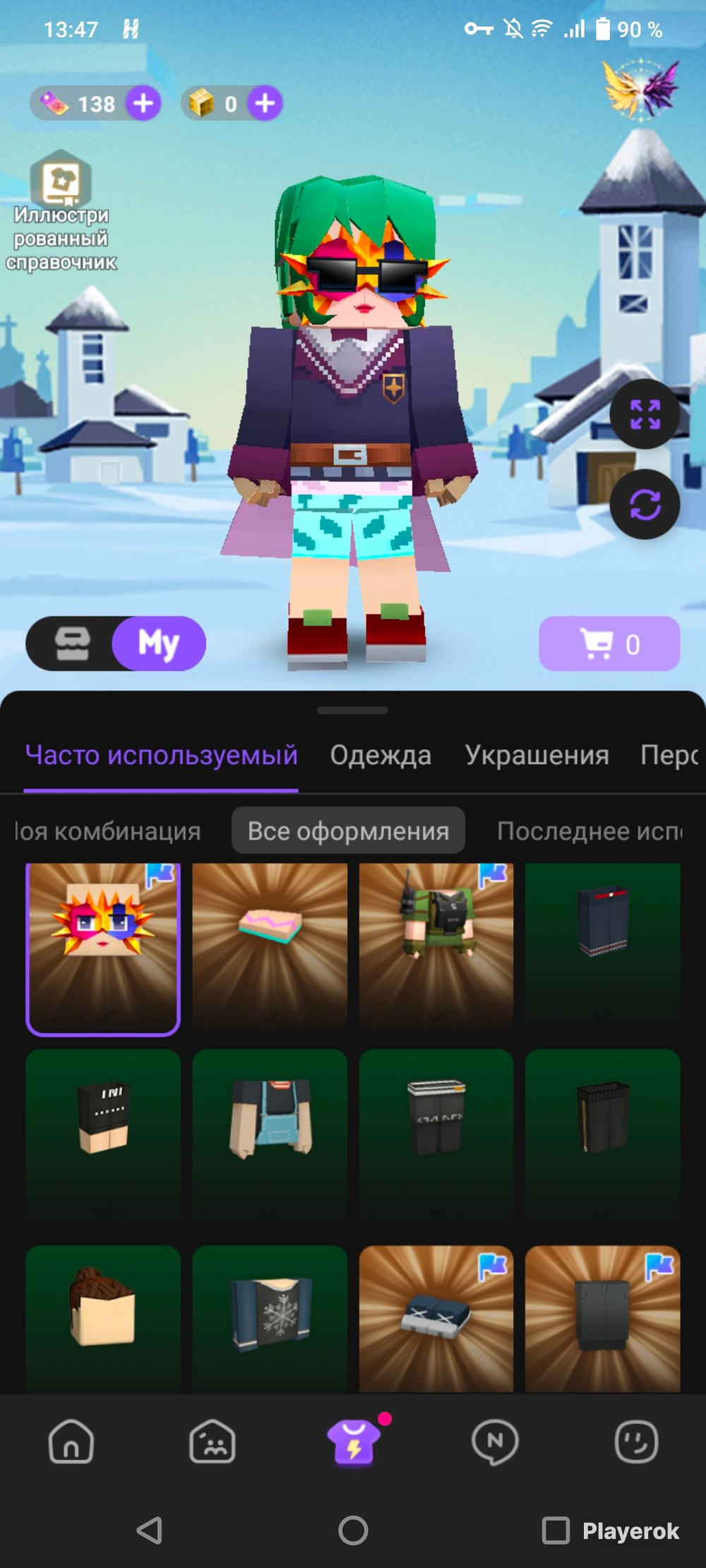This screenshot has width=706, height=1568.
Task: Pick the snowflake sweater item
Action: coord(270,1318)
